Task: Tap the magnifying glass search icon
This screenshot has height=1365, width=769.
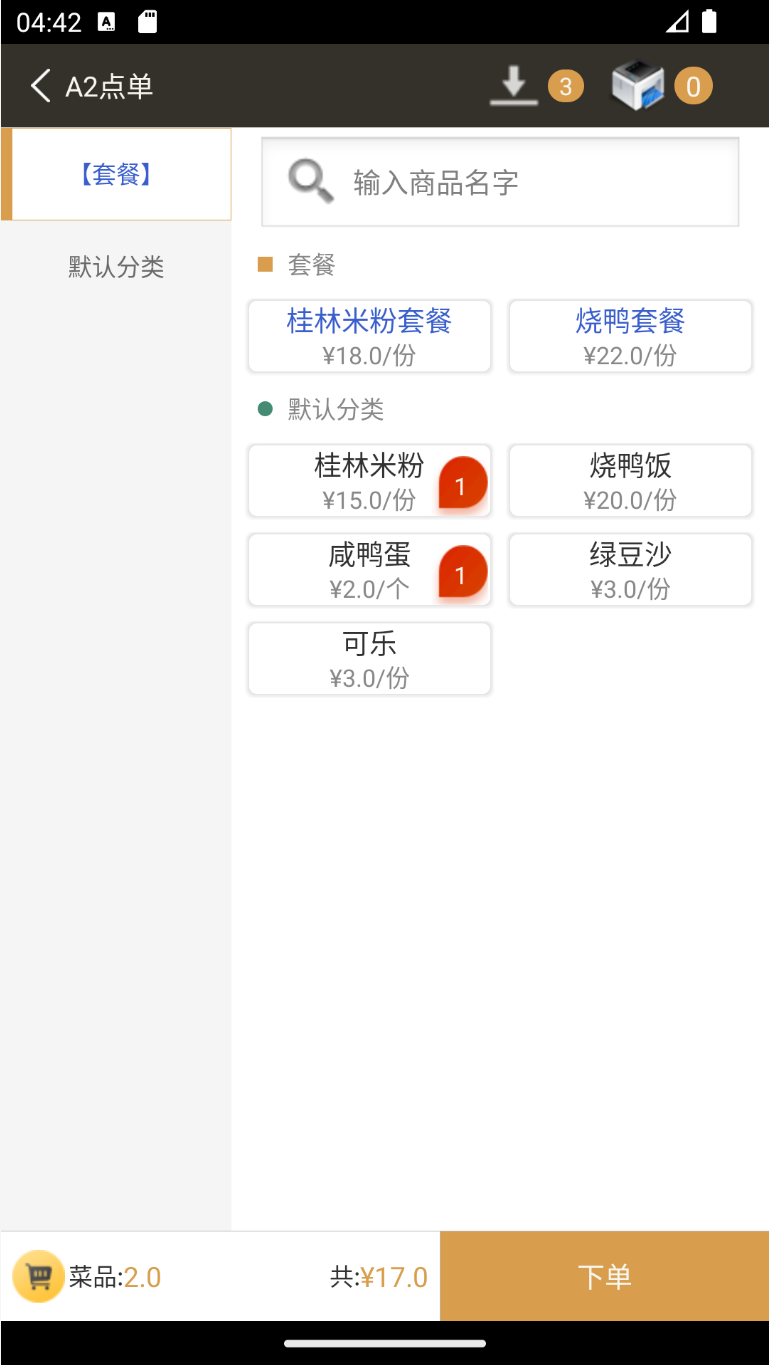Action: click(308, 181)
